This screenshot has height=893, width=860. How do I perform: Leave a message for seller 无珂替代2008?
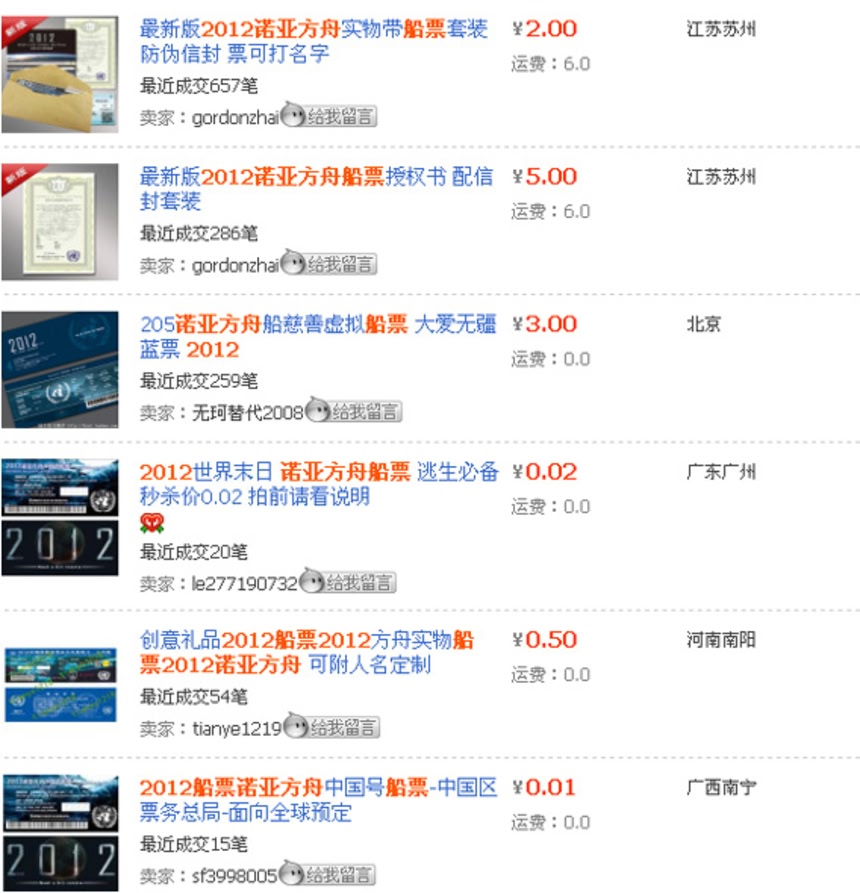(354, 410)
